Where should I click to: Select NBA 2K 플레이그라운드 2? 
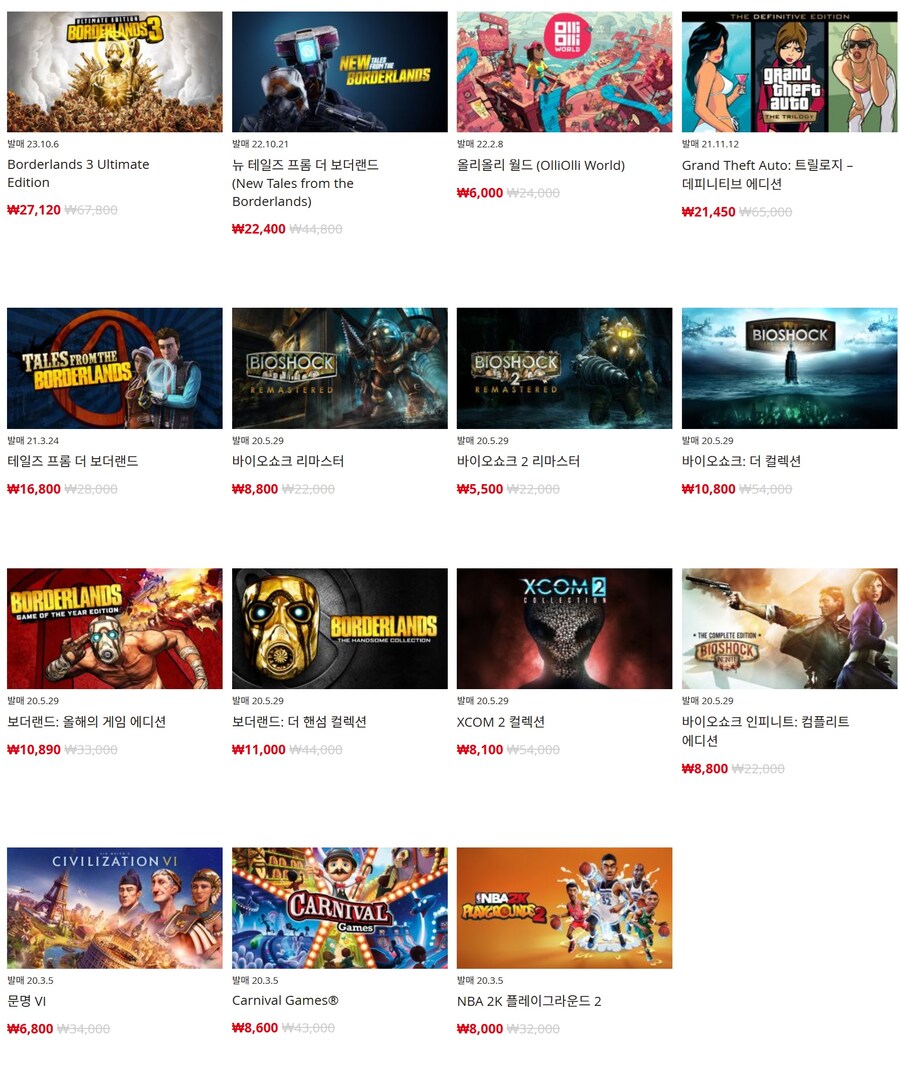(x=564, y=907)
